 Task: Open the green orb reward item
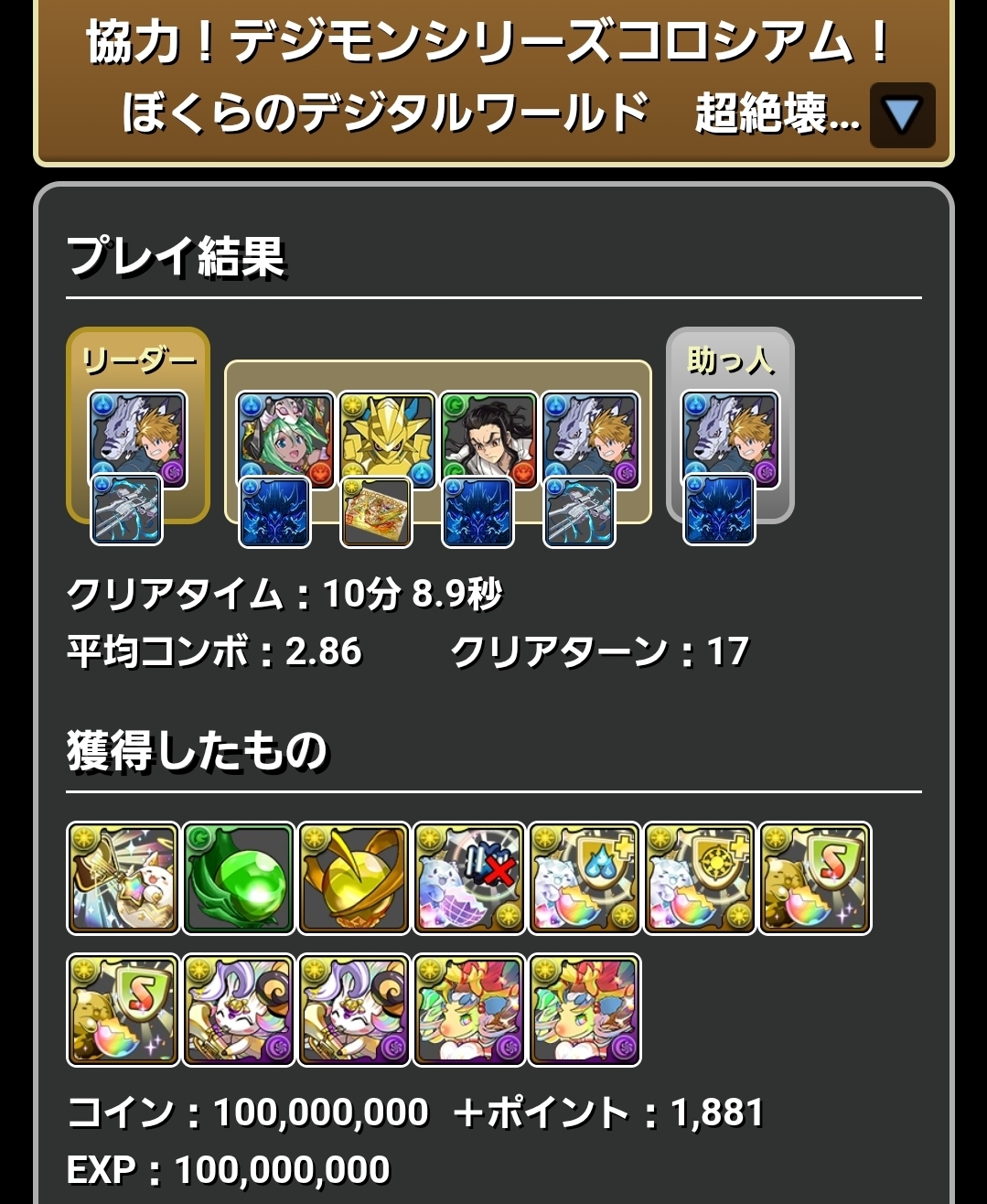pos(239,878)
